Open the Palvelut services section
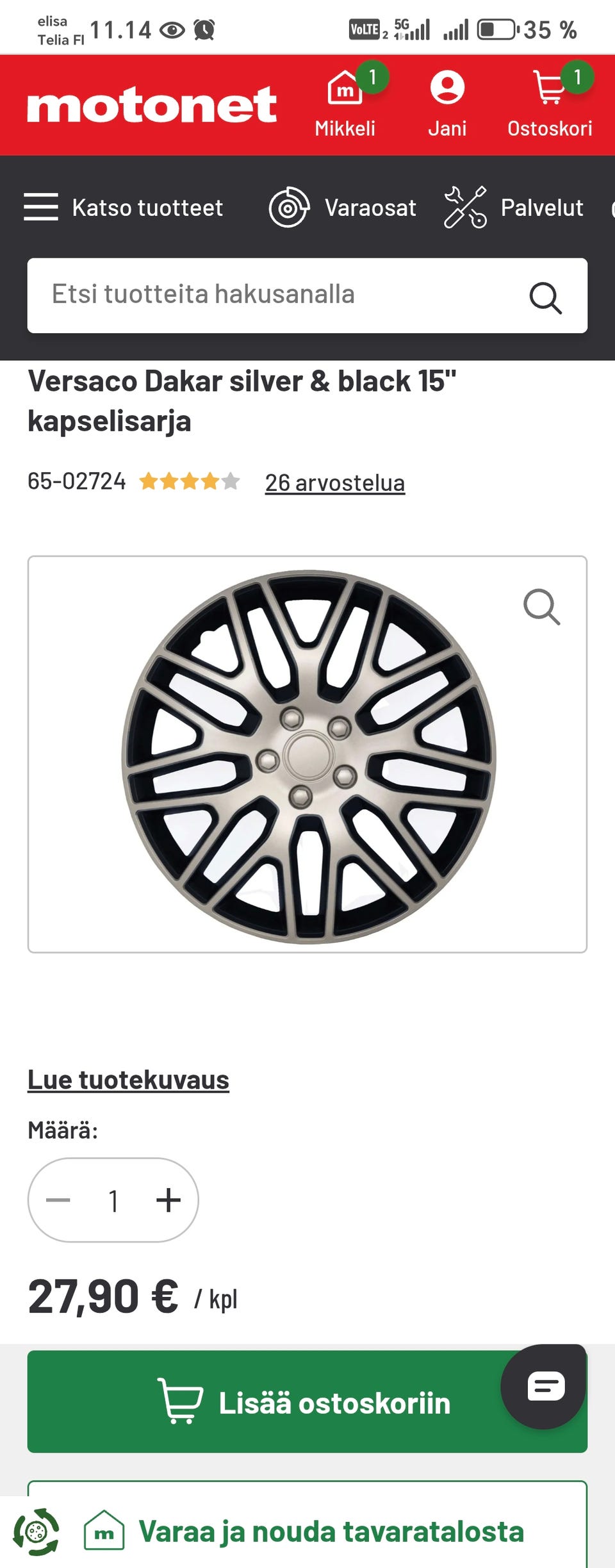Screen dimensions: 615x1568 pos(514,208)
